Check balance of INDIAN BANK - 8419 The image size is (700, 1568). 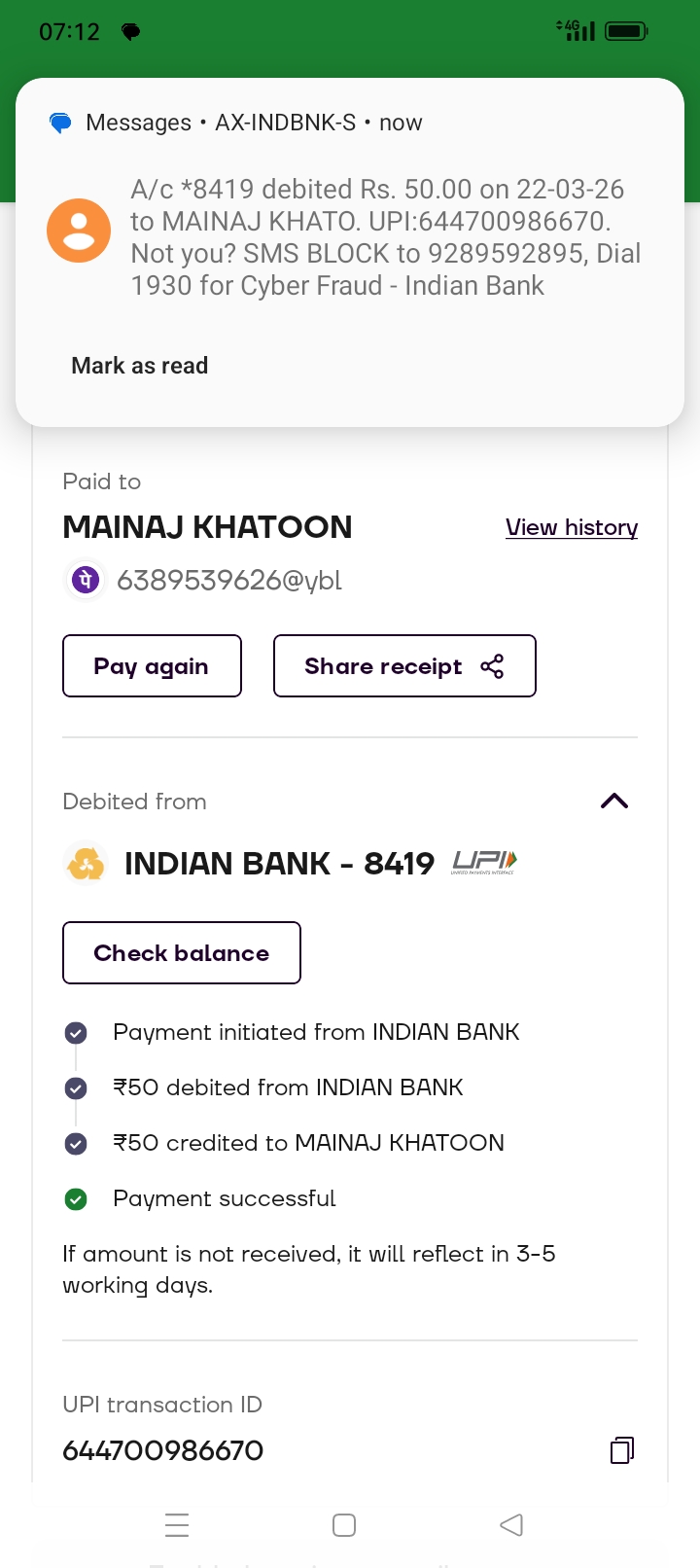182,953
